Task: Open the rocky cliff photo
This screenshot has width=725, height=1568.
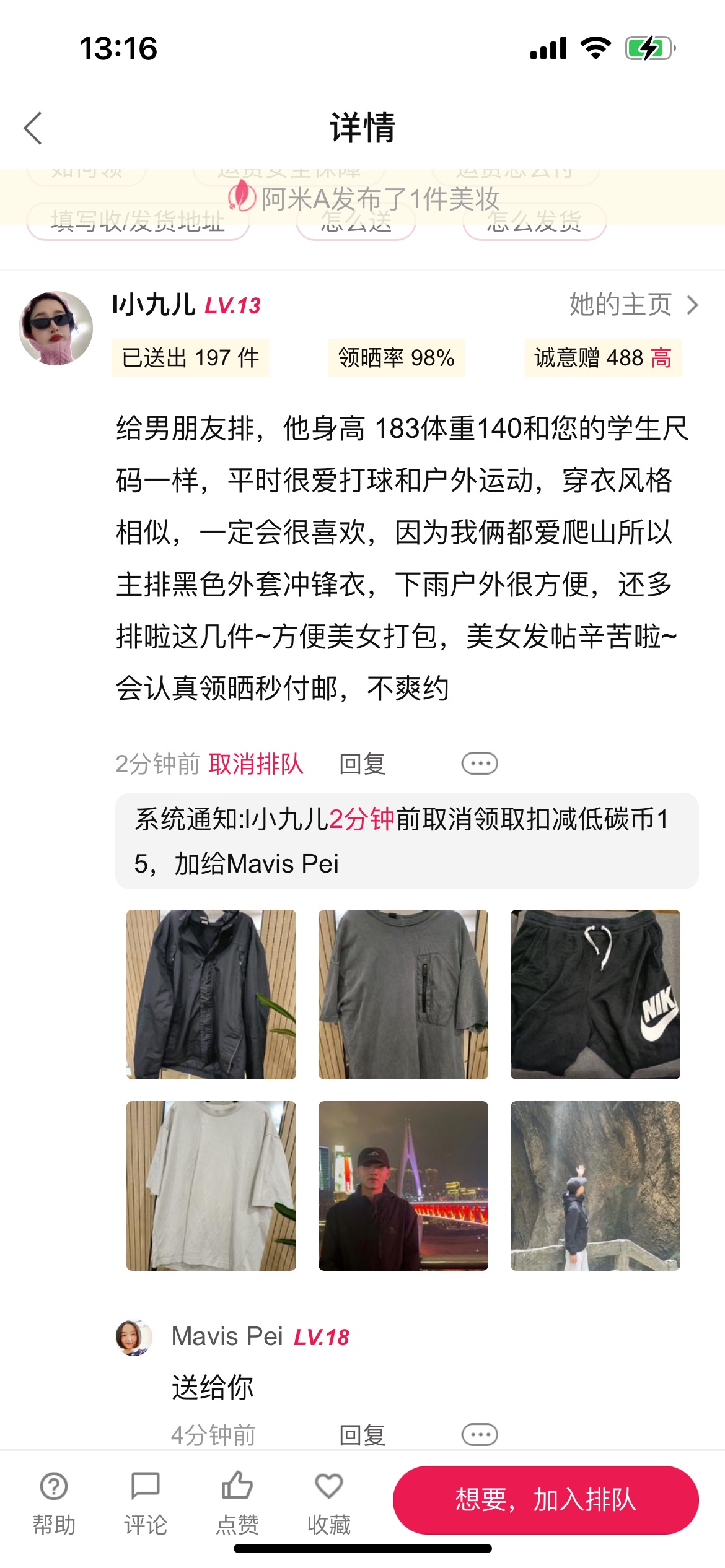Action: click(595, 1186)
